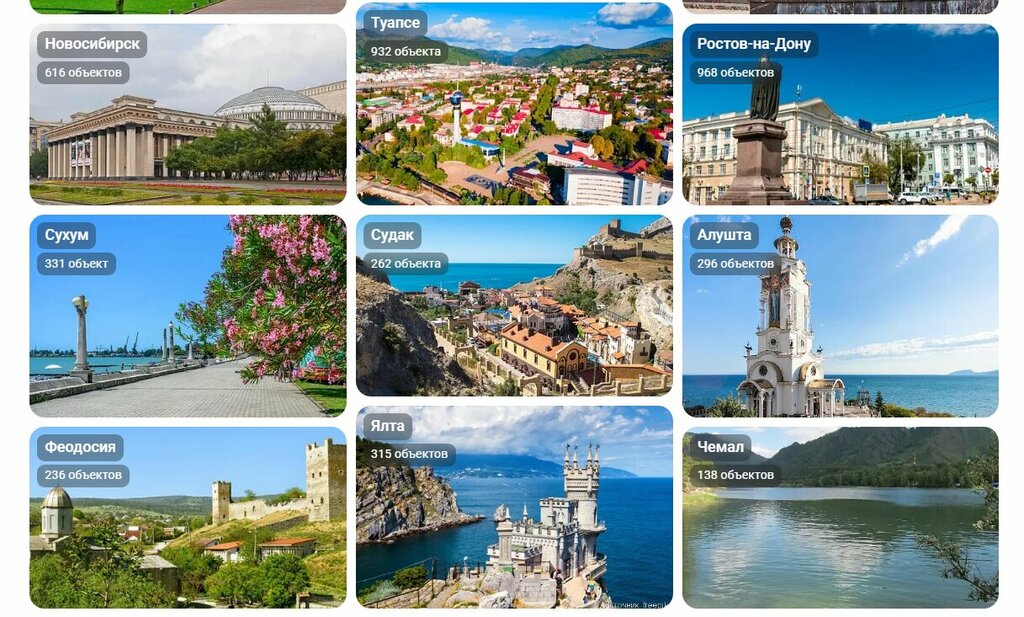1024x617 pixels.
Task: Open the Ростов-на-Дону card
Action: (x=840, y=115)
